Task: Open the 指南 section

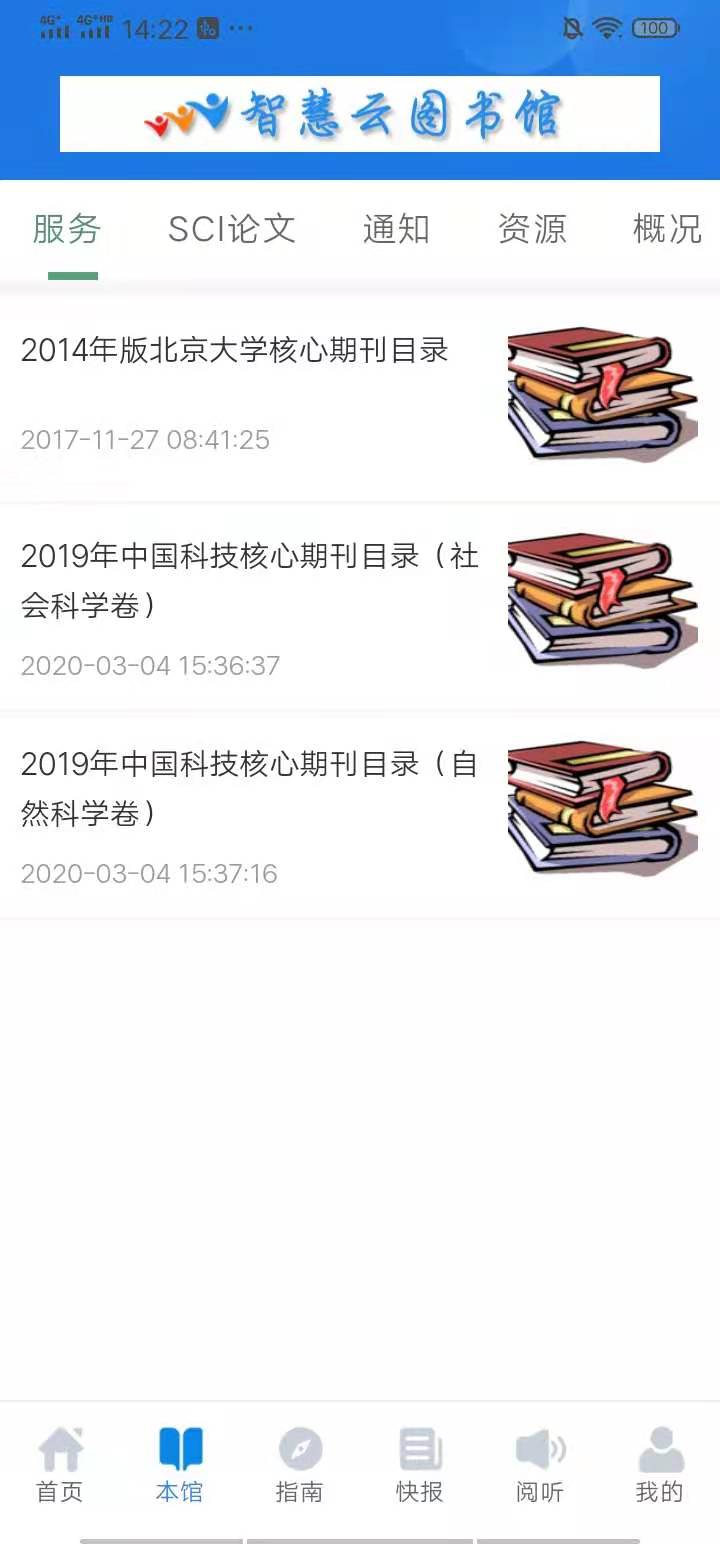Action: pos(300,1465)
